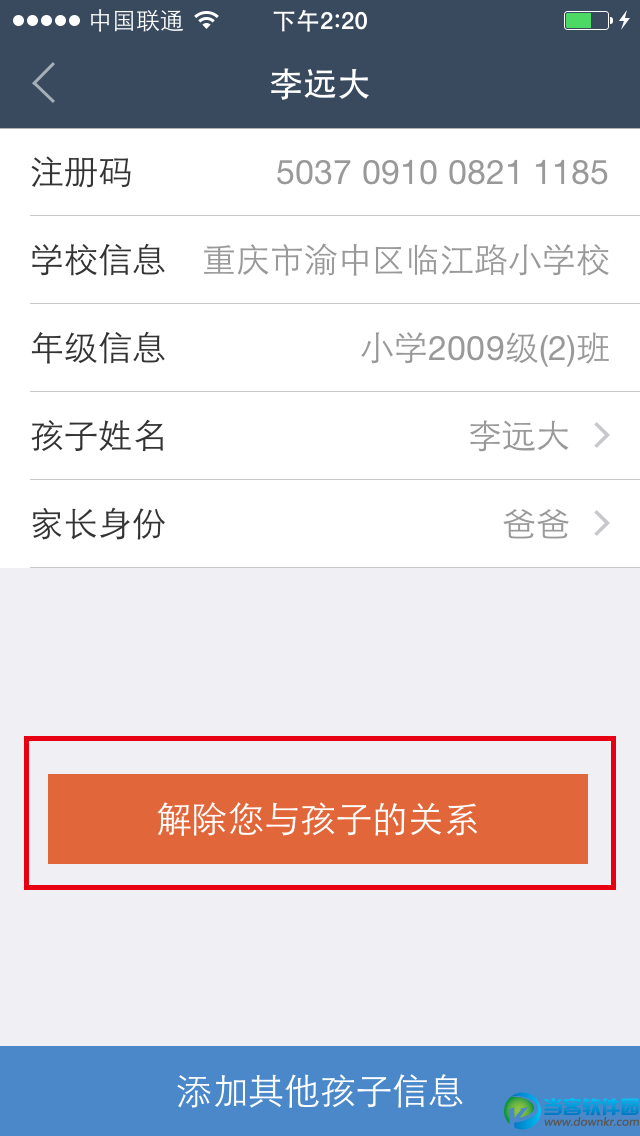
Task: Select 添加其他孩子信息 at the bottom
Action: [x=320, y=1090]
